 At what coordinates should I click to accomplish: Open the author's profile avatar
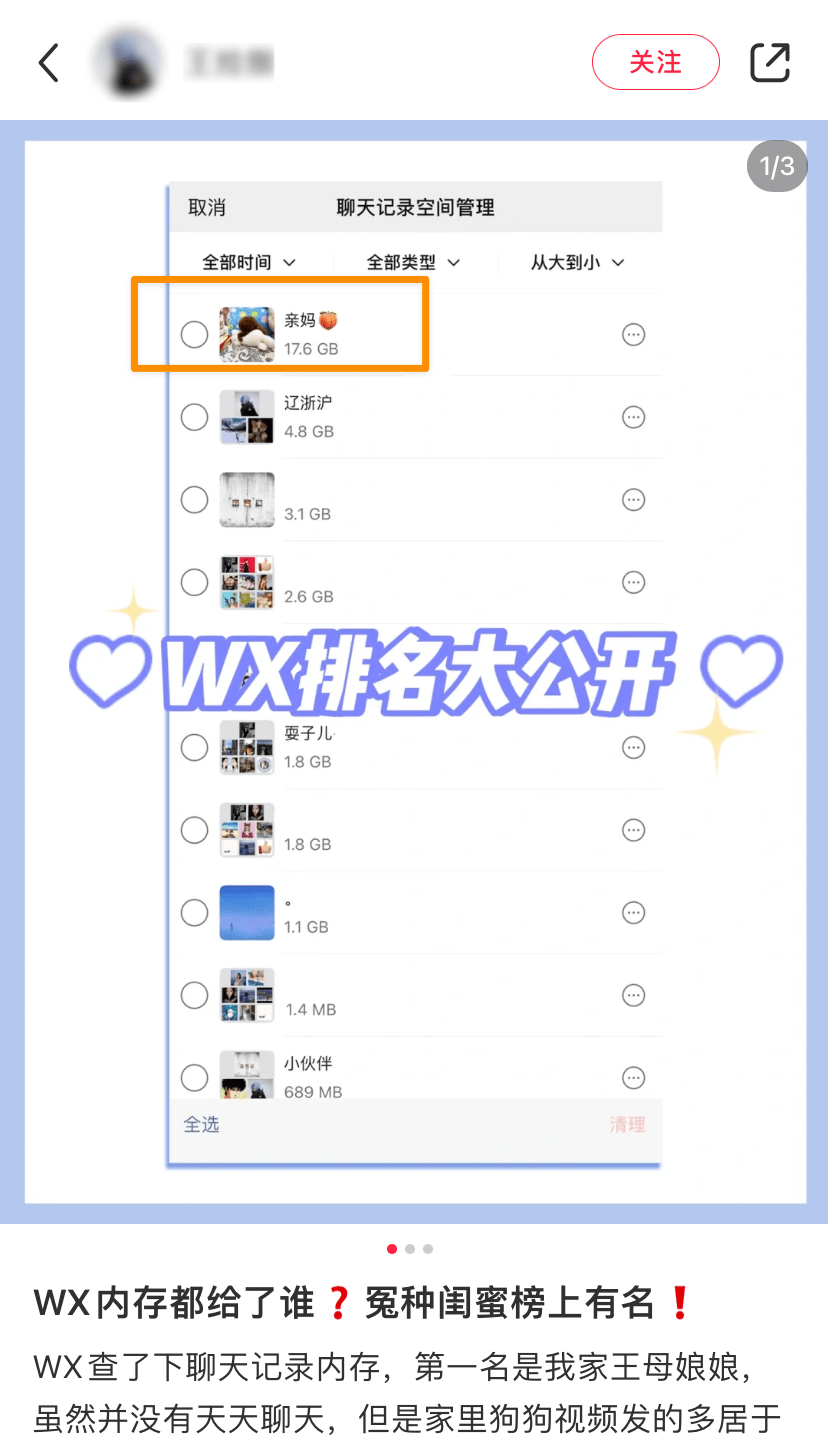pos(128,62)
